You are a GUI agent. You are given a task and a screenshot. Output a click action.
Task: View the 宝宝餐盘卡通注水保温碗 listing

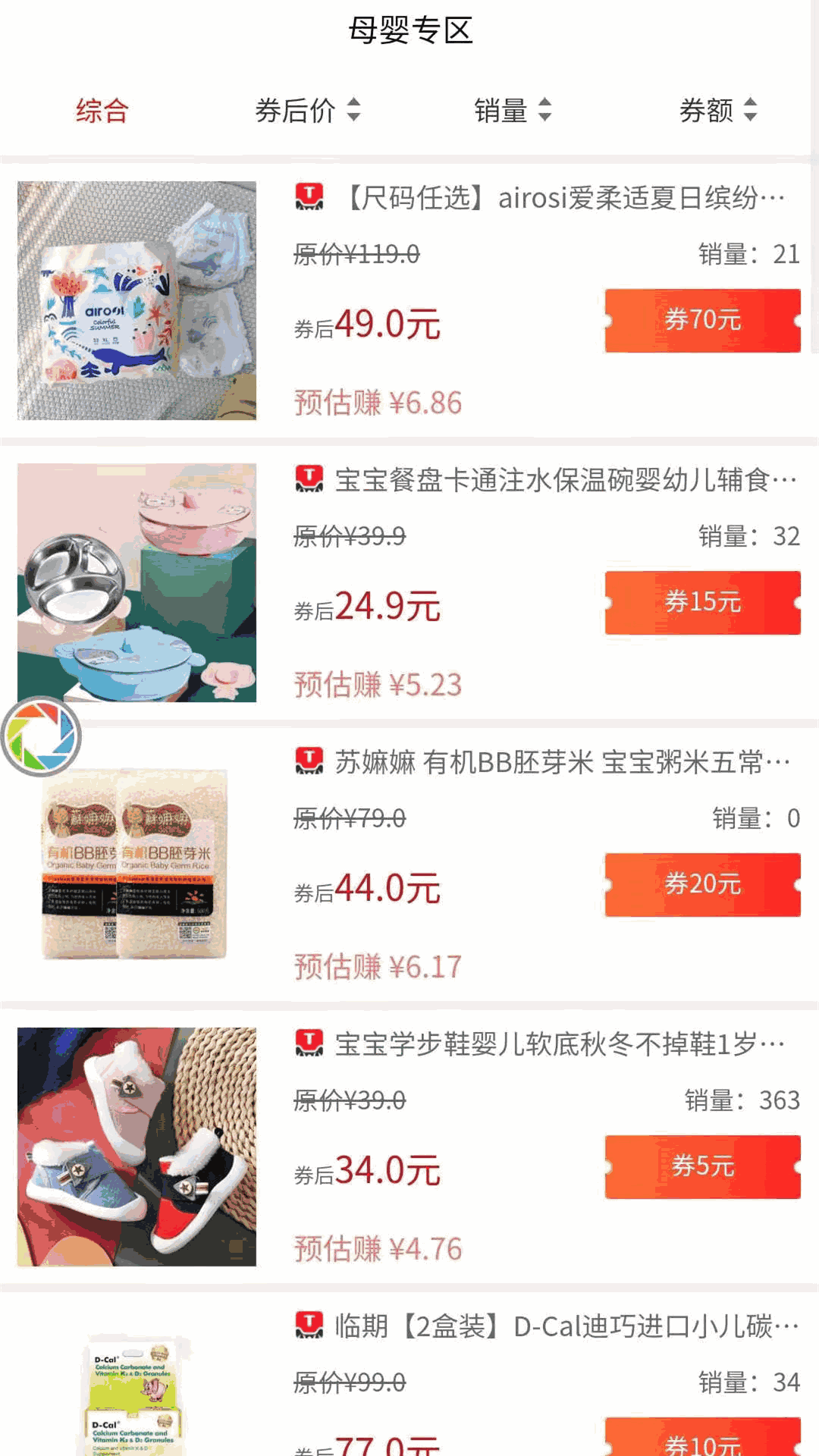click(565, 481)
